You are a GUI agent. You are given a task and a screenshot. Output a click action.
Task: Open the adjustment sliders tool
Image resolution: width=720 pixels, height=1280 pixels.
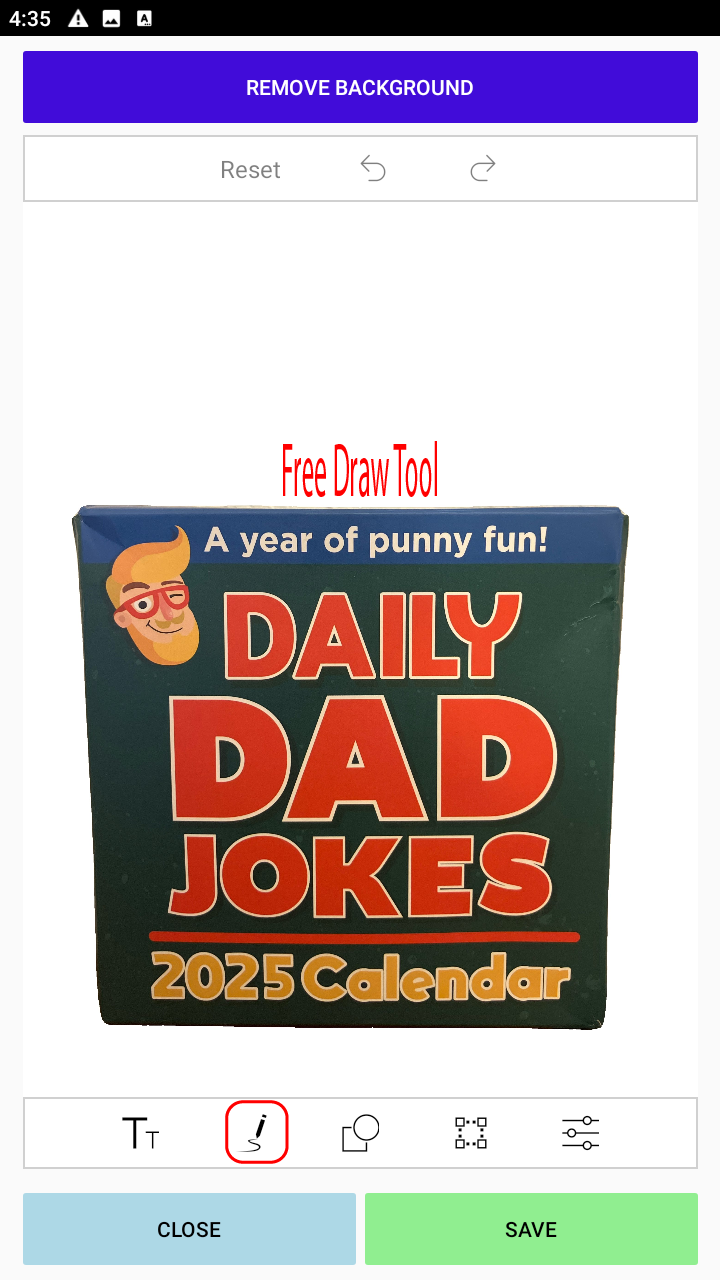[x=580, y=1133]
